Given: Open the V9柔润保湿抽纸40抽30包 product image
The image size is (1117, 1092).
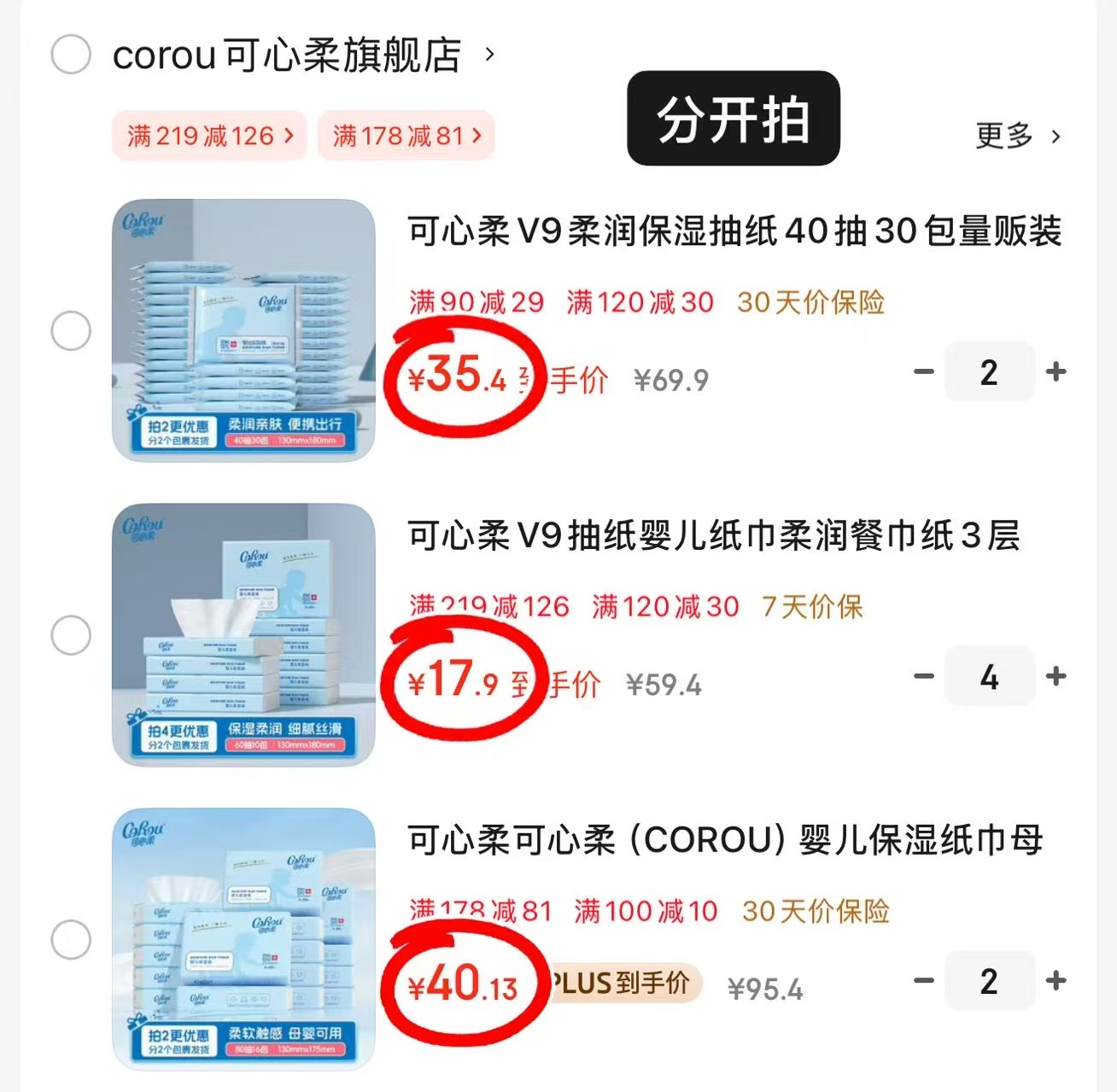Looking at the screenshot, I should tap(243, 330).
